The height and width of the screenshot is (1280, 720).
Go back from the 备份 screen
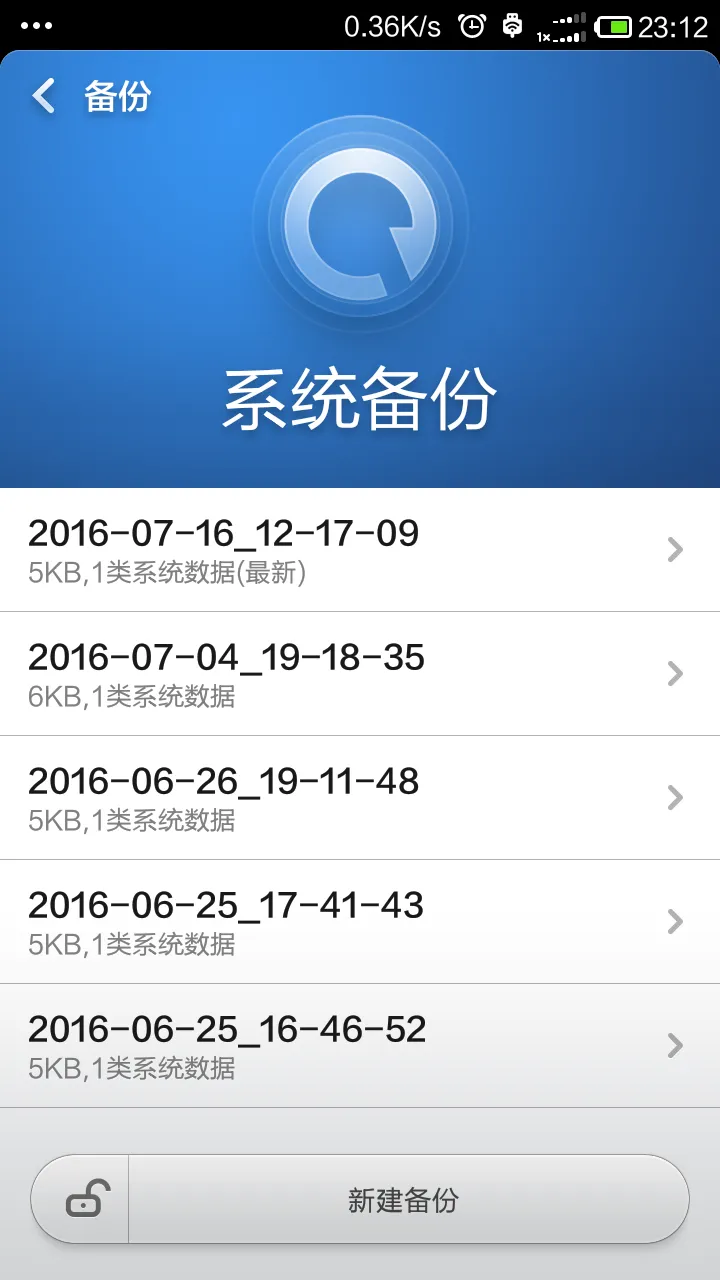point(45,97)
